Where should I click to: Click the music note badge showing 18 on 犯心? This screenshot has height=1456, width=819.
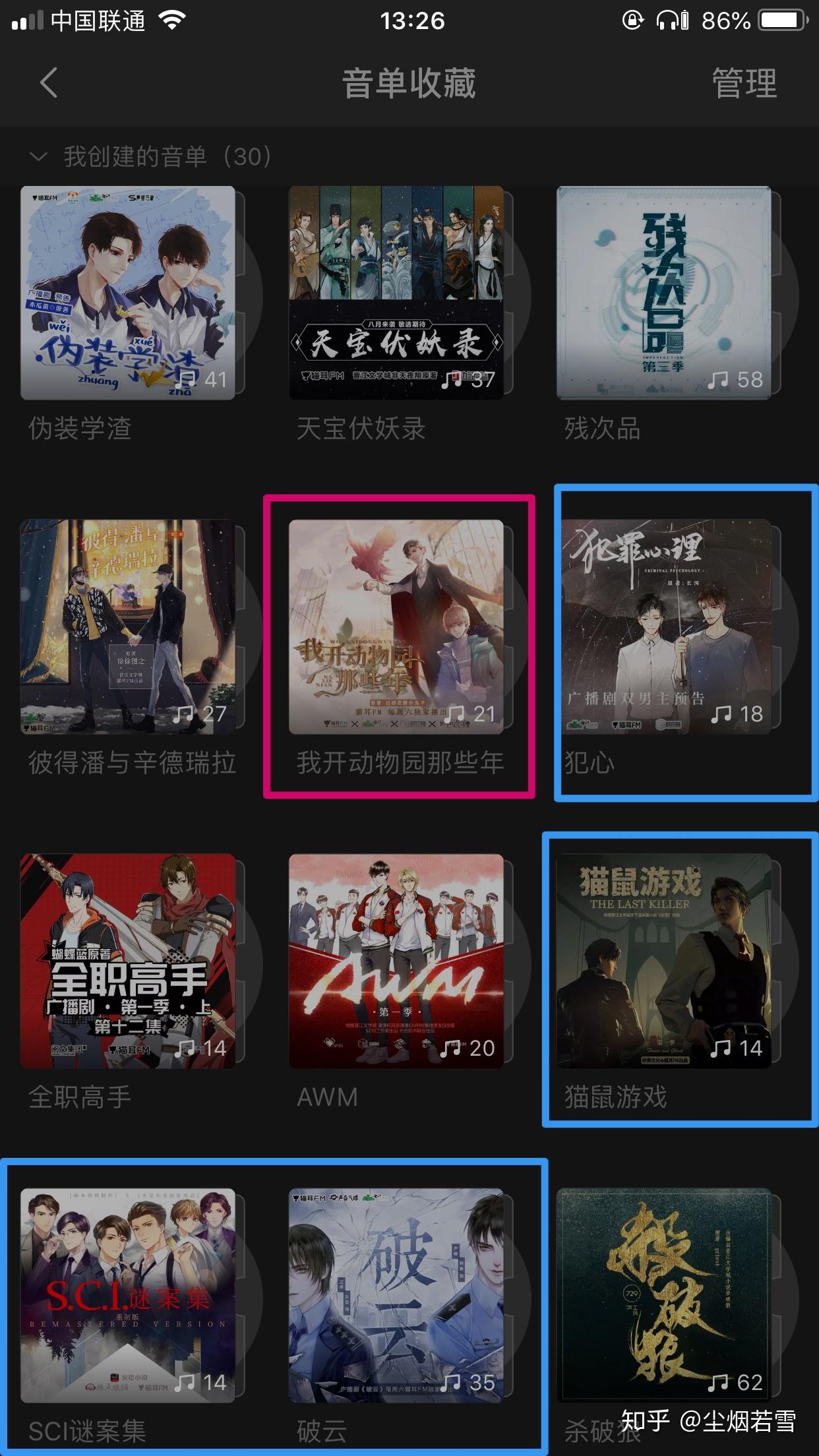point(735,714)
